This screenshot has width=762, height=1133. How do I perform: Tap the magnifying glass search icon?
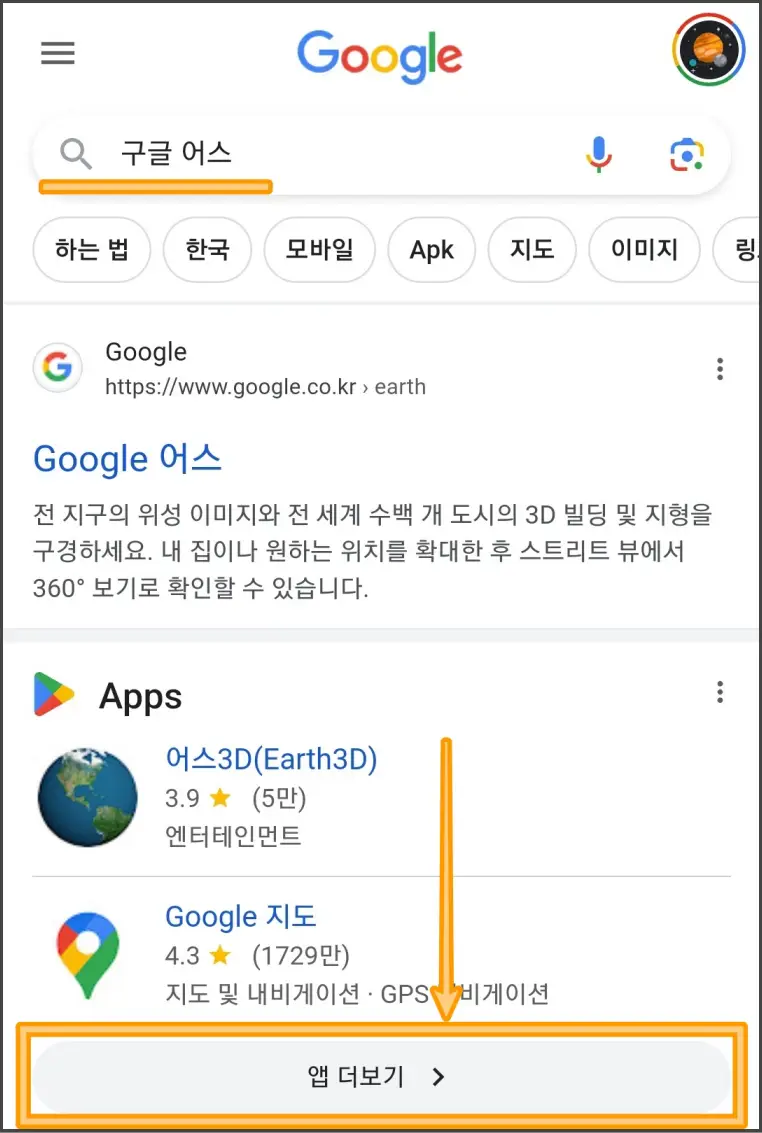pos(74,153)
